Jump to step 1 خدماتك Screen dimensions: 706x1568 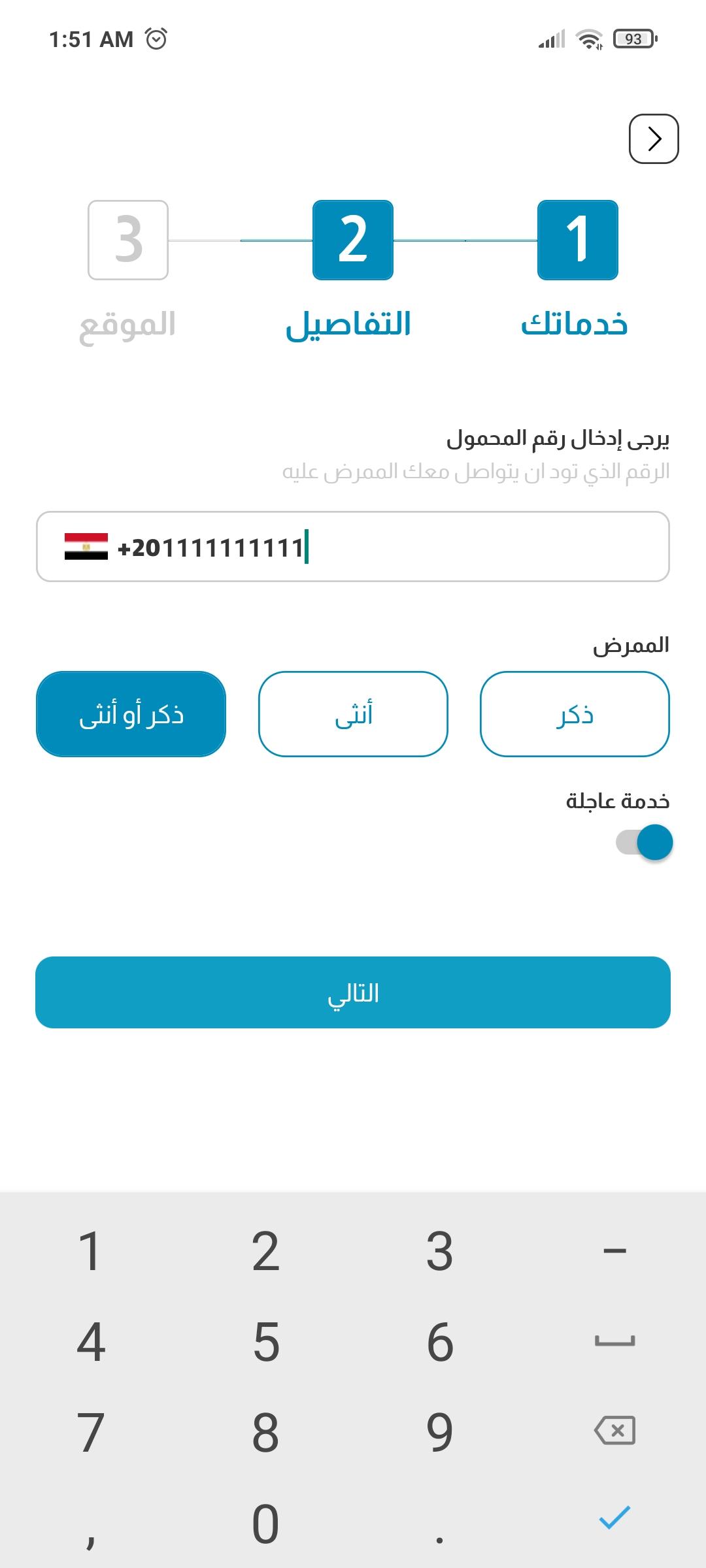pyautogui.click(x=577, y=240)
